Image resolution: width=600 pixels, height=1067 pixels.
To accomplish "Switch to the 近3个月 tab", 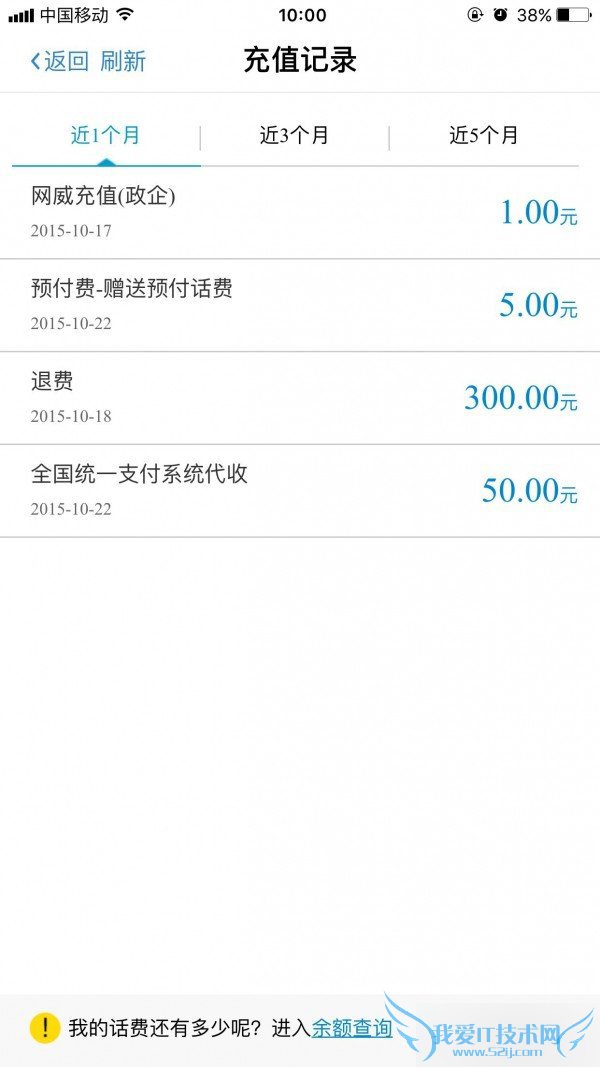I will coord(294,136).
